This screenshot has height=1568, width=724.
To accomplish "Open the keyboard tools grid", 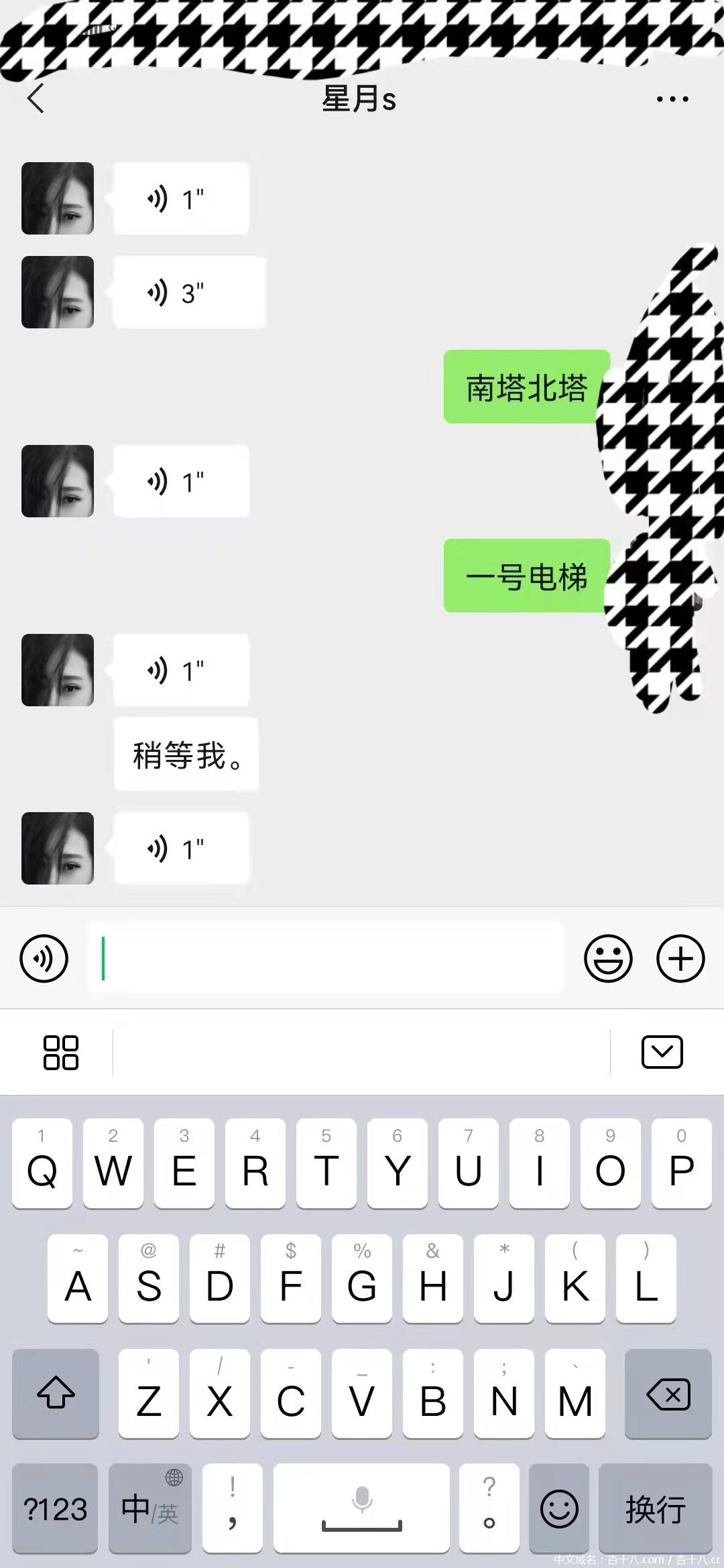I will tap(61, 1052).
